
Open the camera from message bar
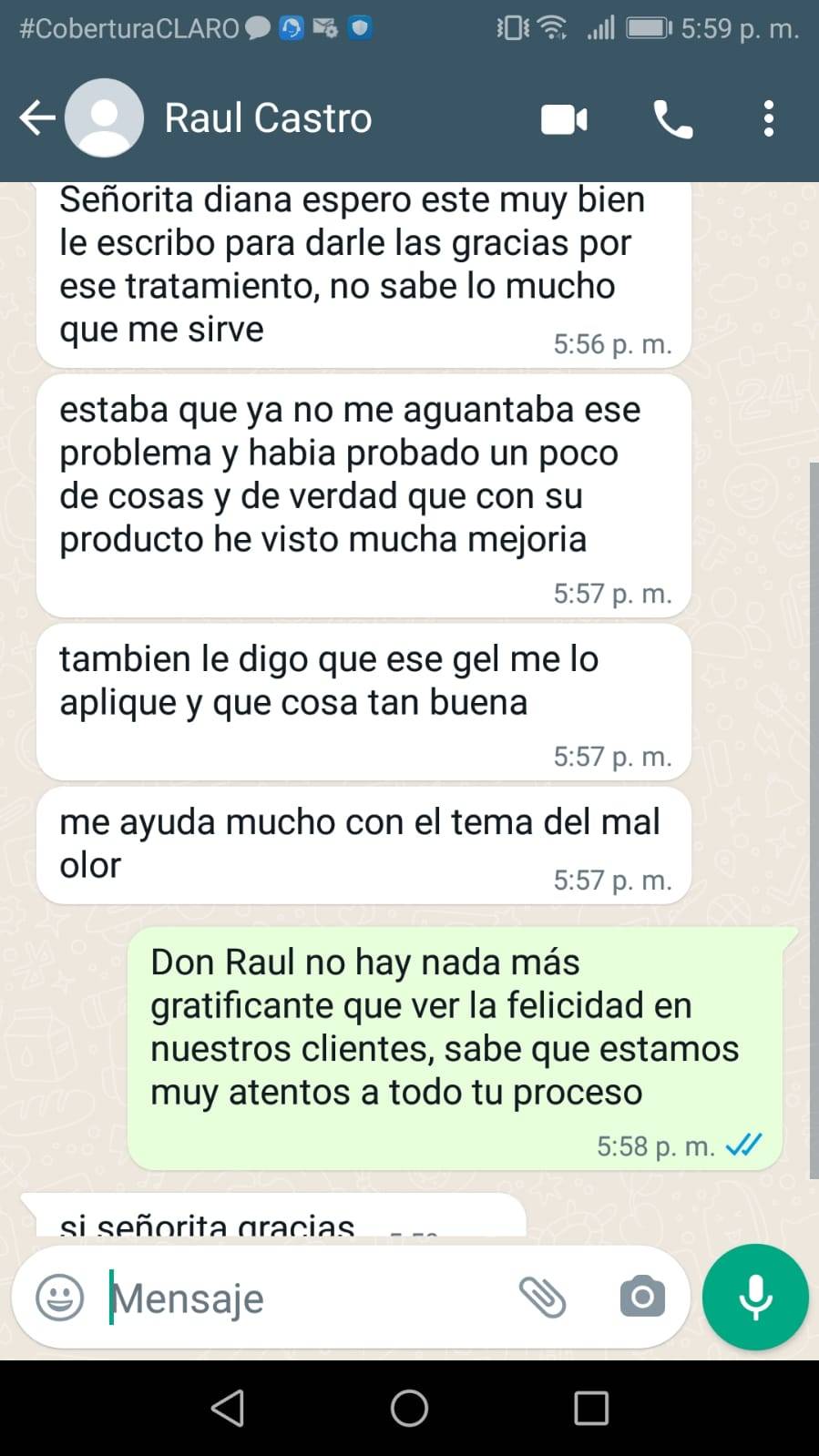pos(642,1297)
